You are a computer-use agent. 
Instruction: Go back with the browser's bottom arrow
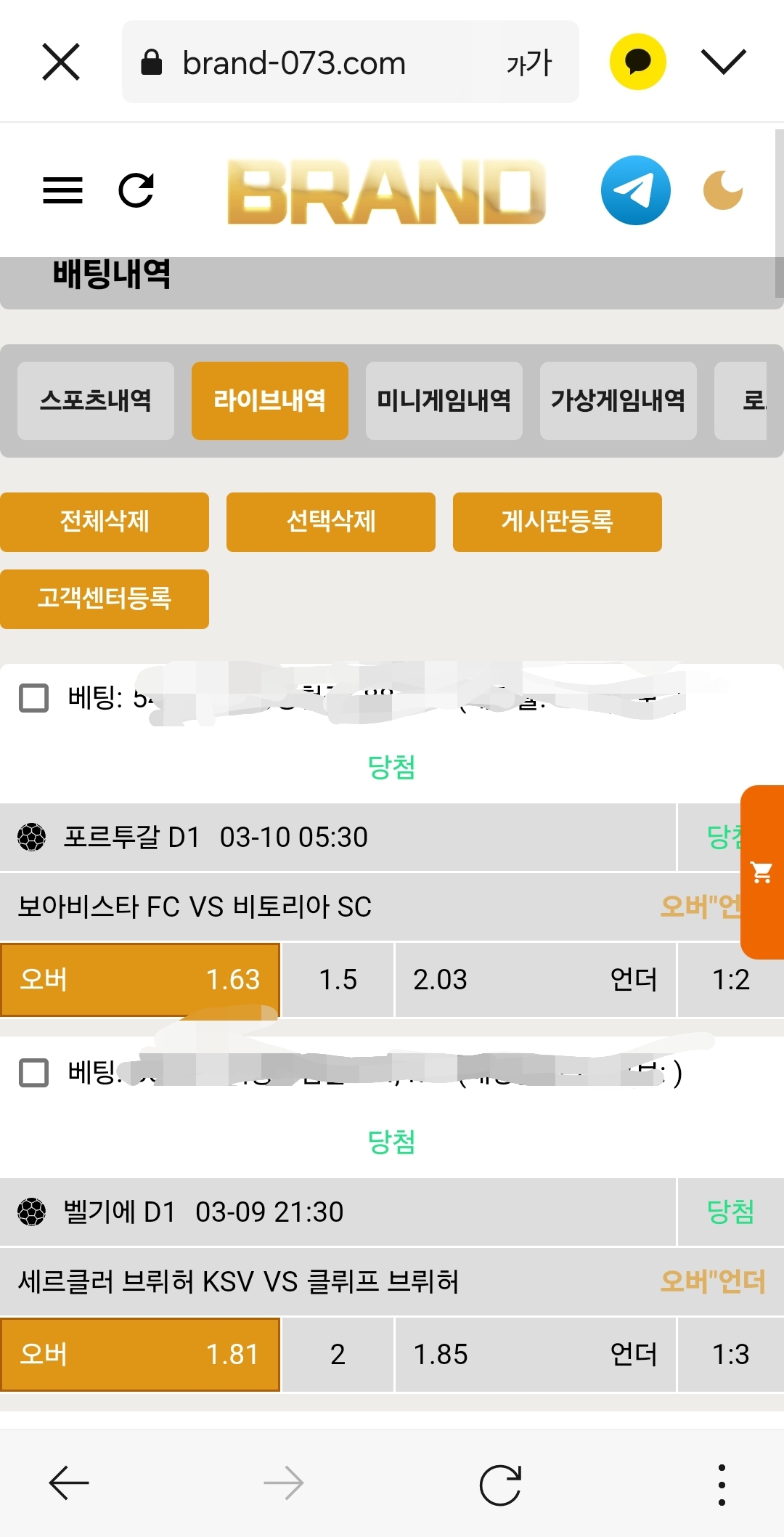pos(69,1483)
